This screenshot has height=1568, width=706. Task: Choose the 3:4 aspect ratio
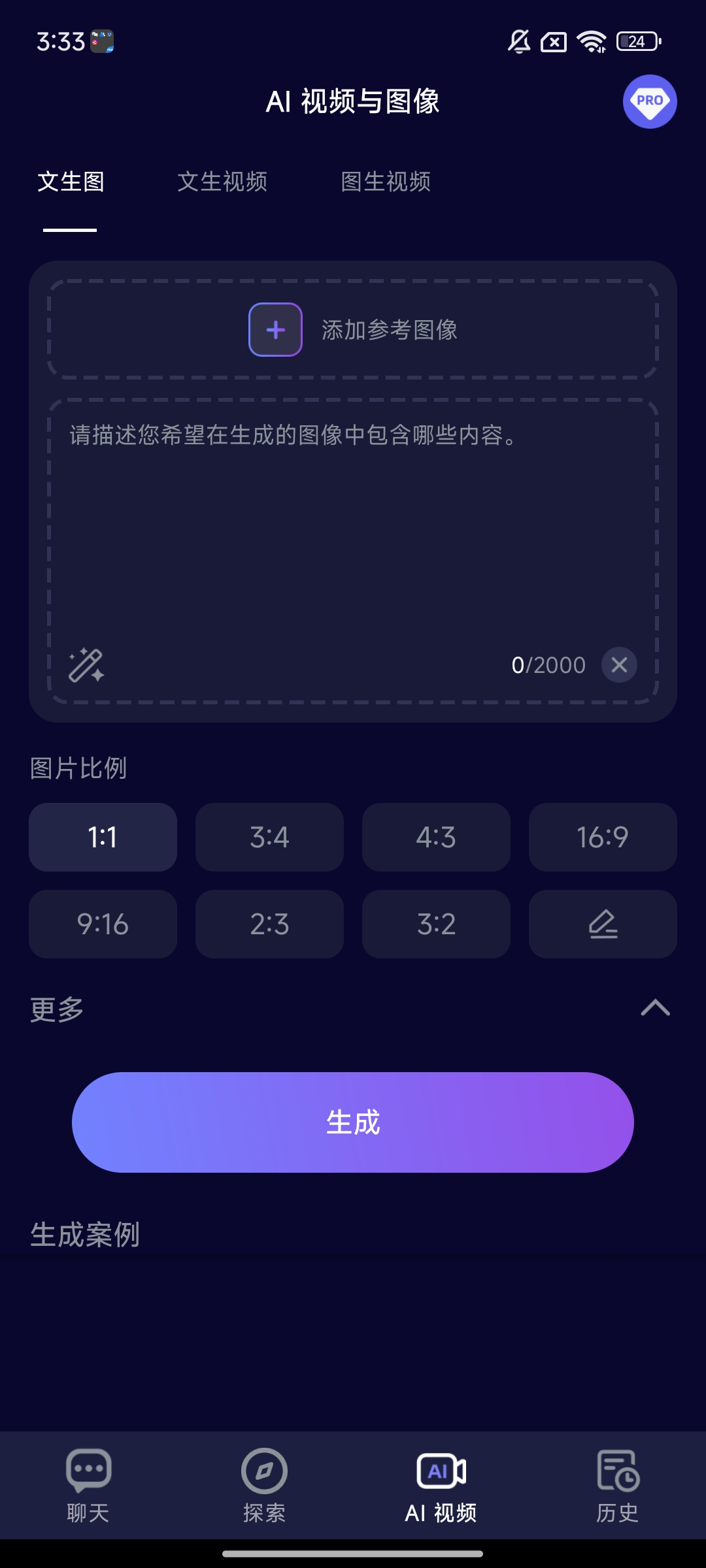click(269, 837)
